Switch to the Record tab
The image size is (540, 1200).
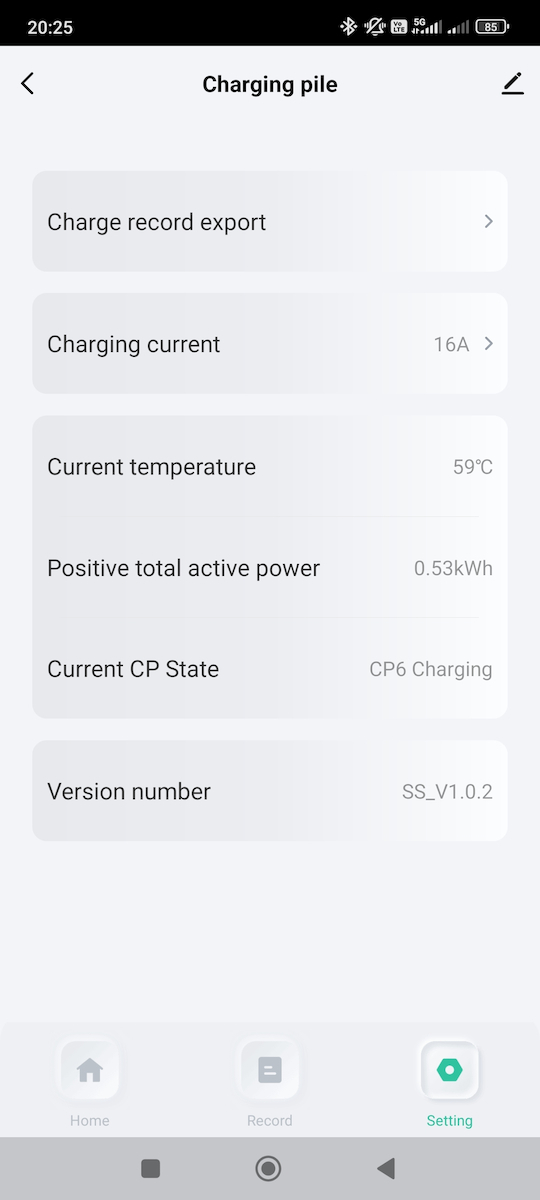coord(270,1085)
